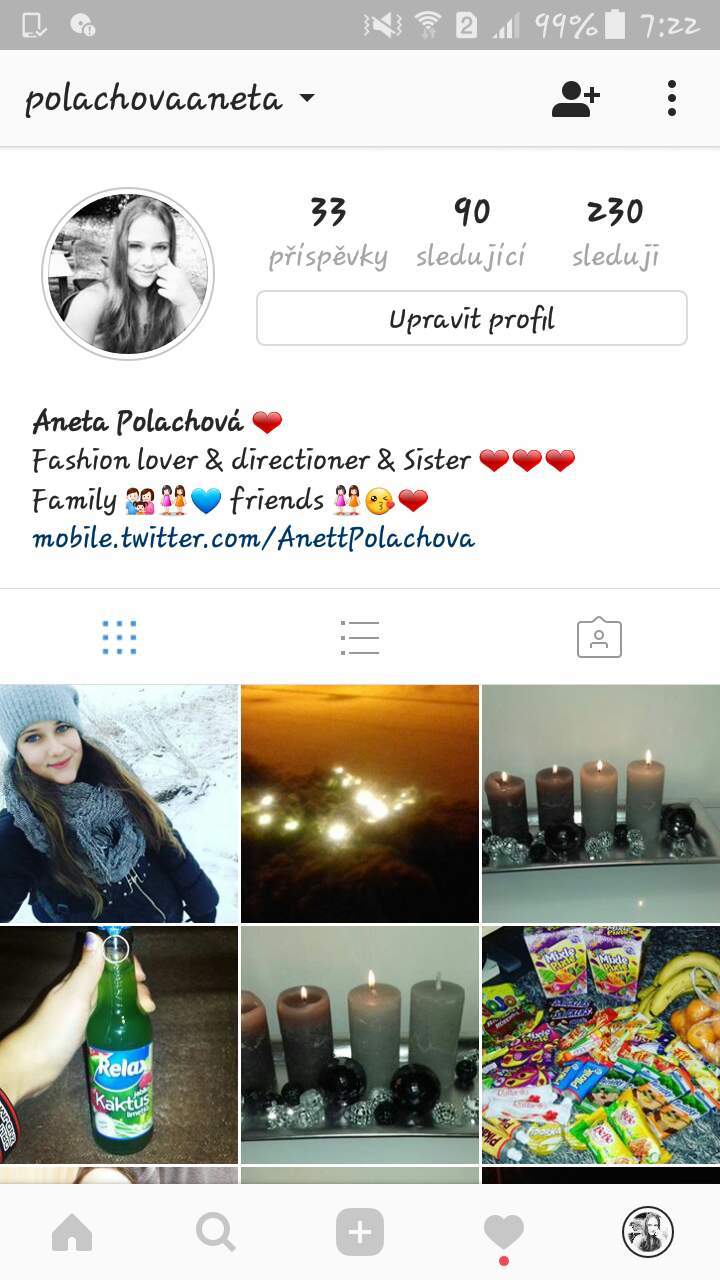Open the candy and snacks photo
720x1280 pixels.
(x=600, y=1045)
